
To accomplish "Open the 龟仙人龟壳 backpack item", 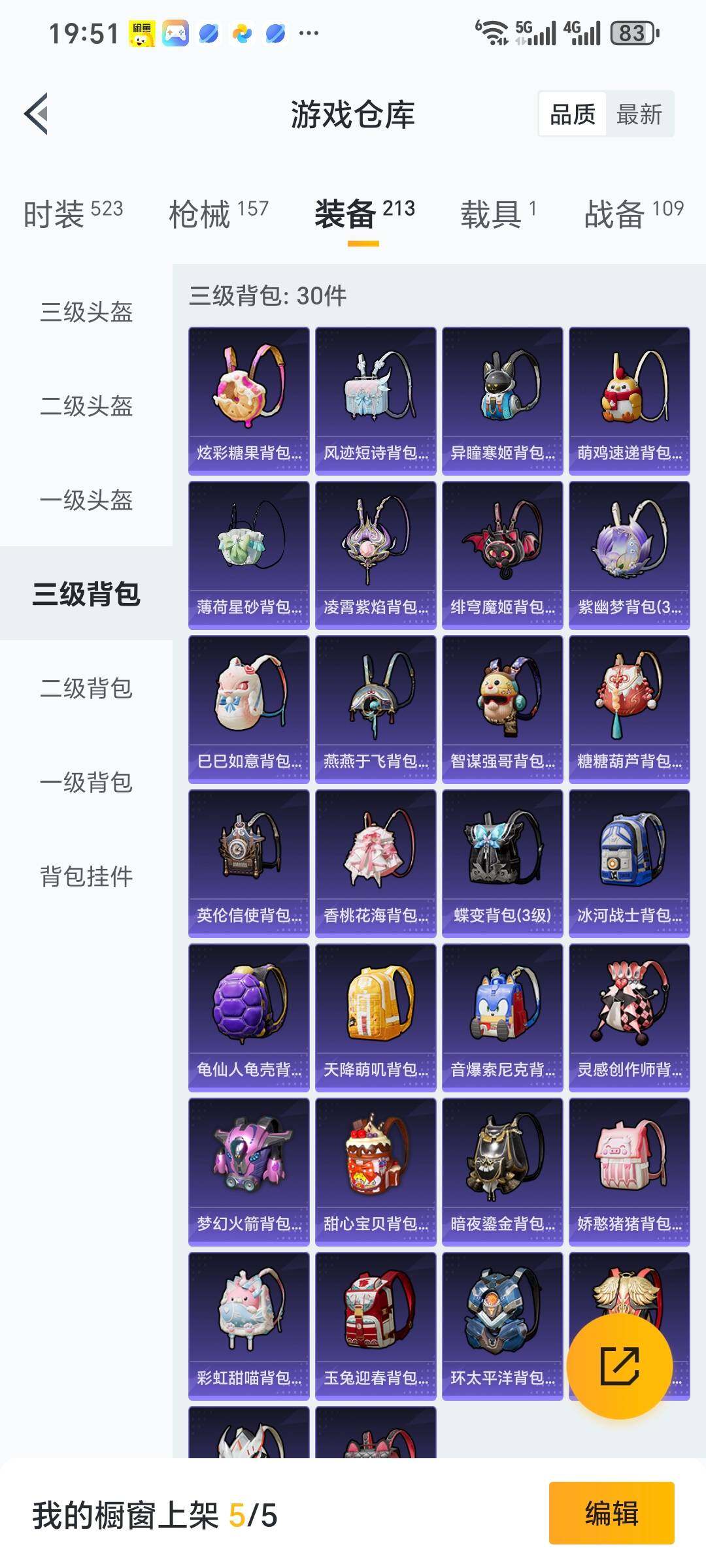I will point(248,1017).
